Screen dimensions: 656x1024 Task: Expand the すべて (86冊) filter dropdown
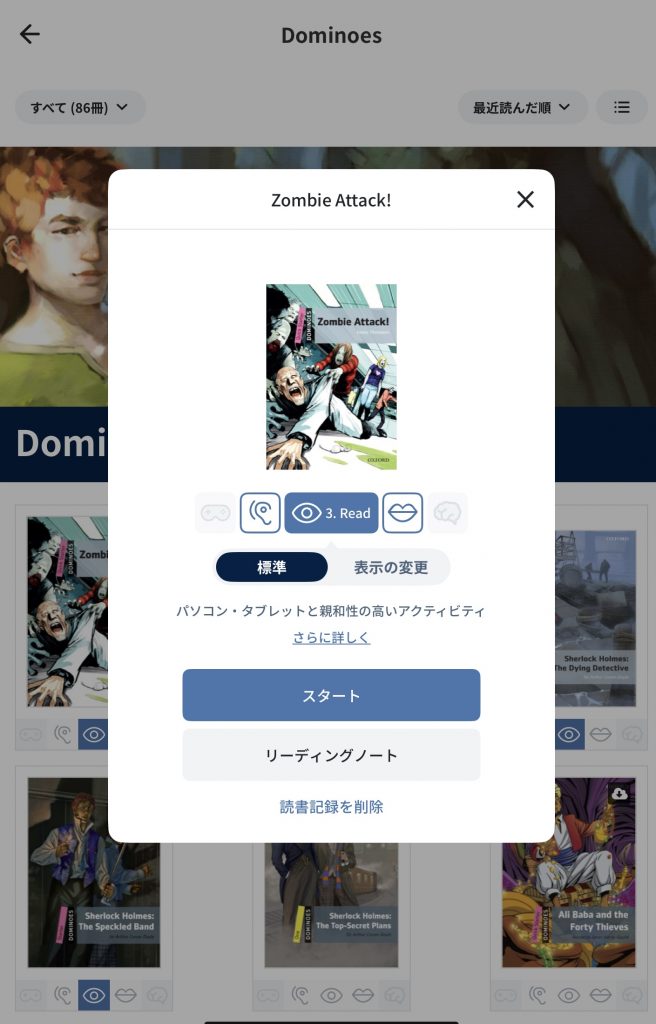coord(80,107)
